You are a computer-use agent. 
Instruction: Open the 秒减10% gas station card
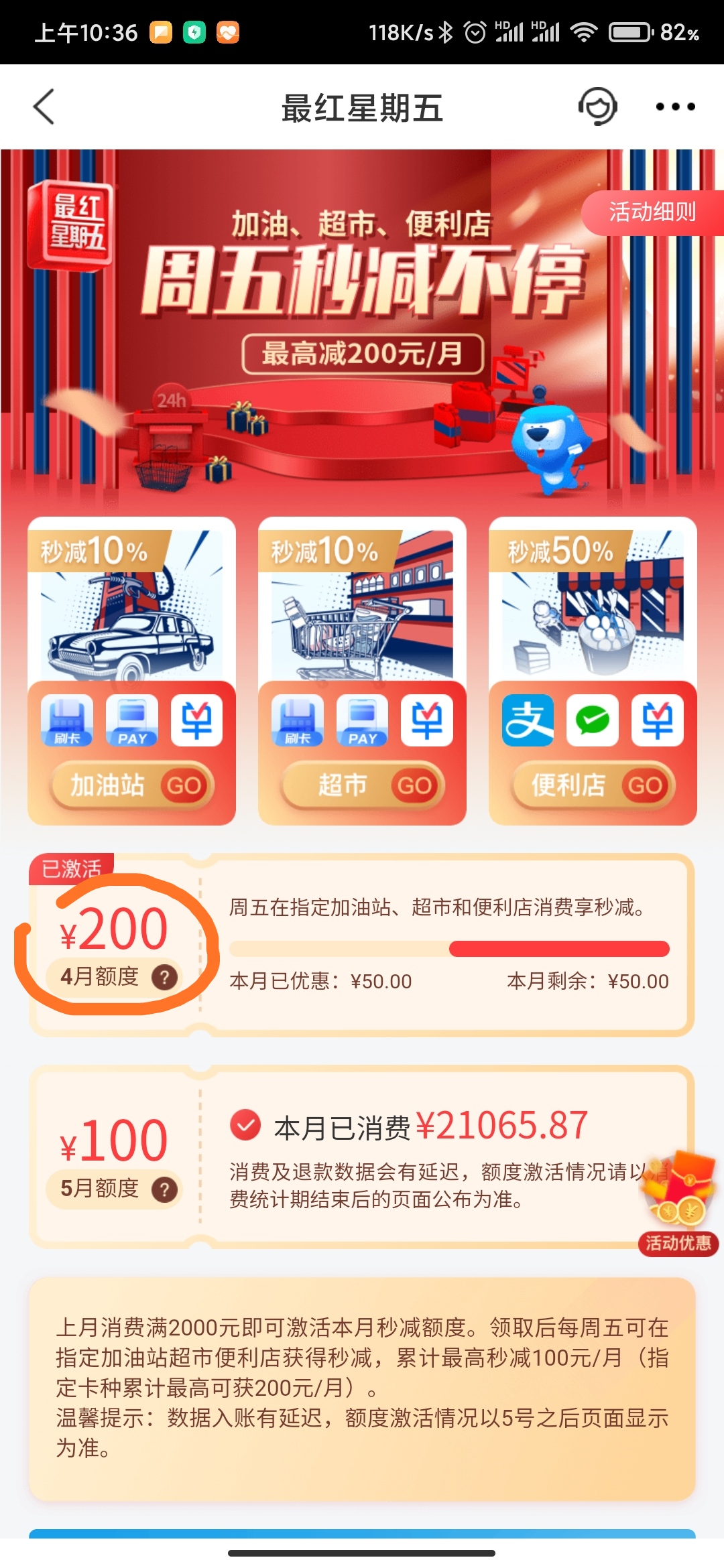point(131,603)
